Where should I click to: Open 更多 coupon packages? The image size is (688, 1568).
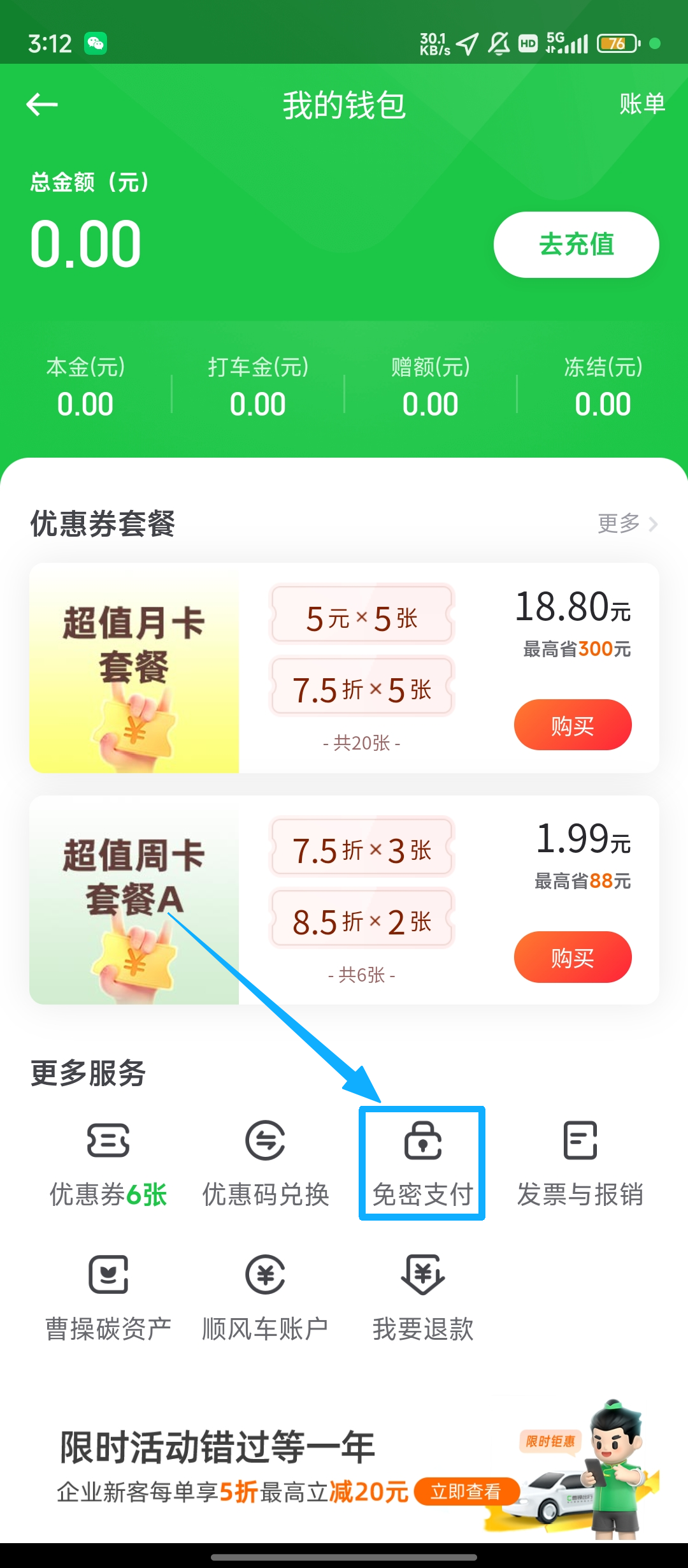point(627,523)
